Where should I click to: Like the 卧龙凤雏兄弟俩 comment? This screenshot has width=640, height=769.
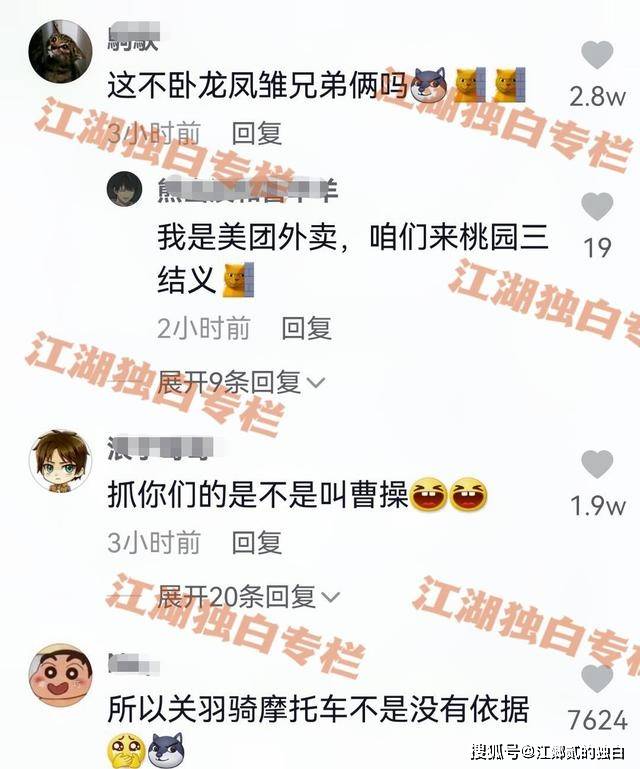coord(597,56)
